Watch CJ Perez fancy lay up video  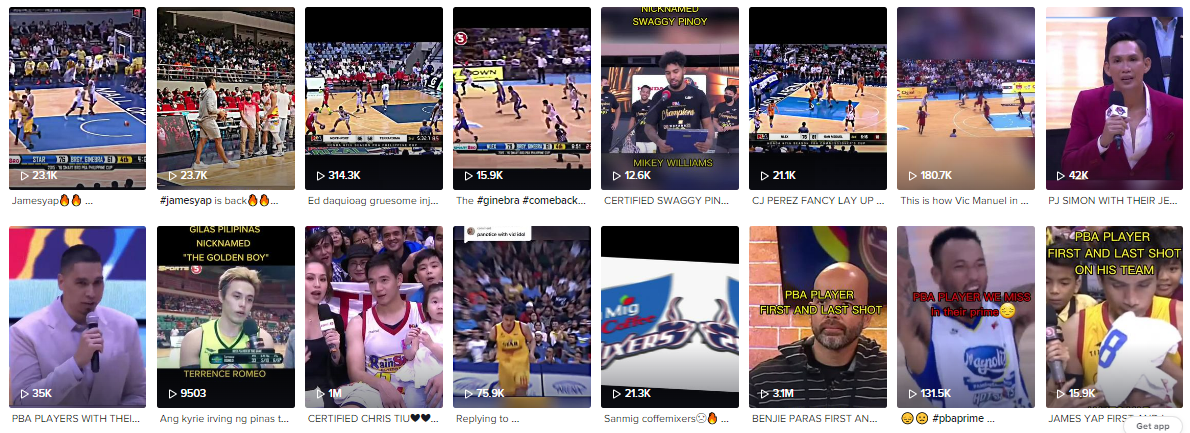tap(817, 98)
